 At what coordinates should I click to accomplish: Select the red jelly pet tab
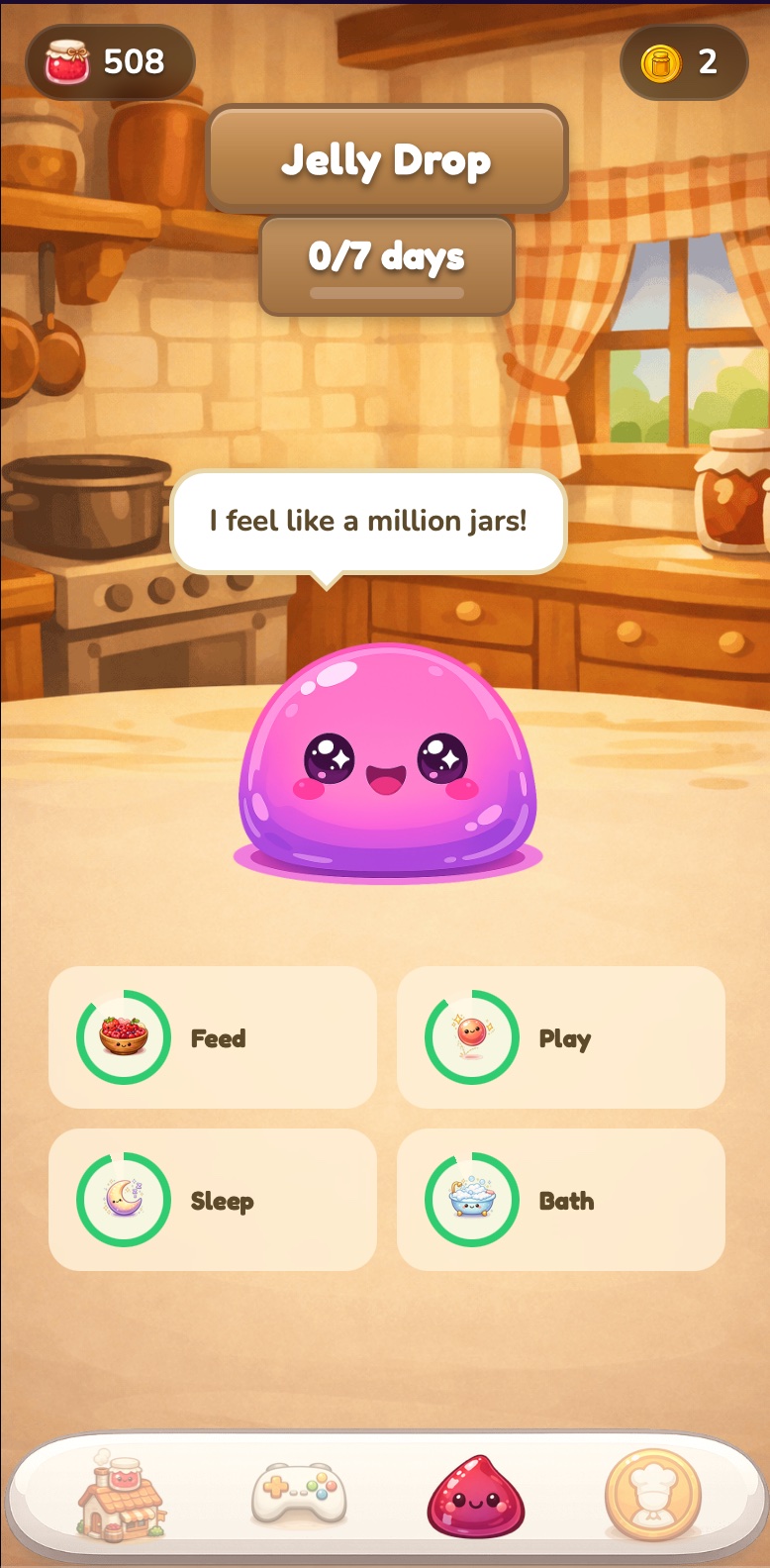[x=475, y=1495]
